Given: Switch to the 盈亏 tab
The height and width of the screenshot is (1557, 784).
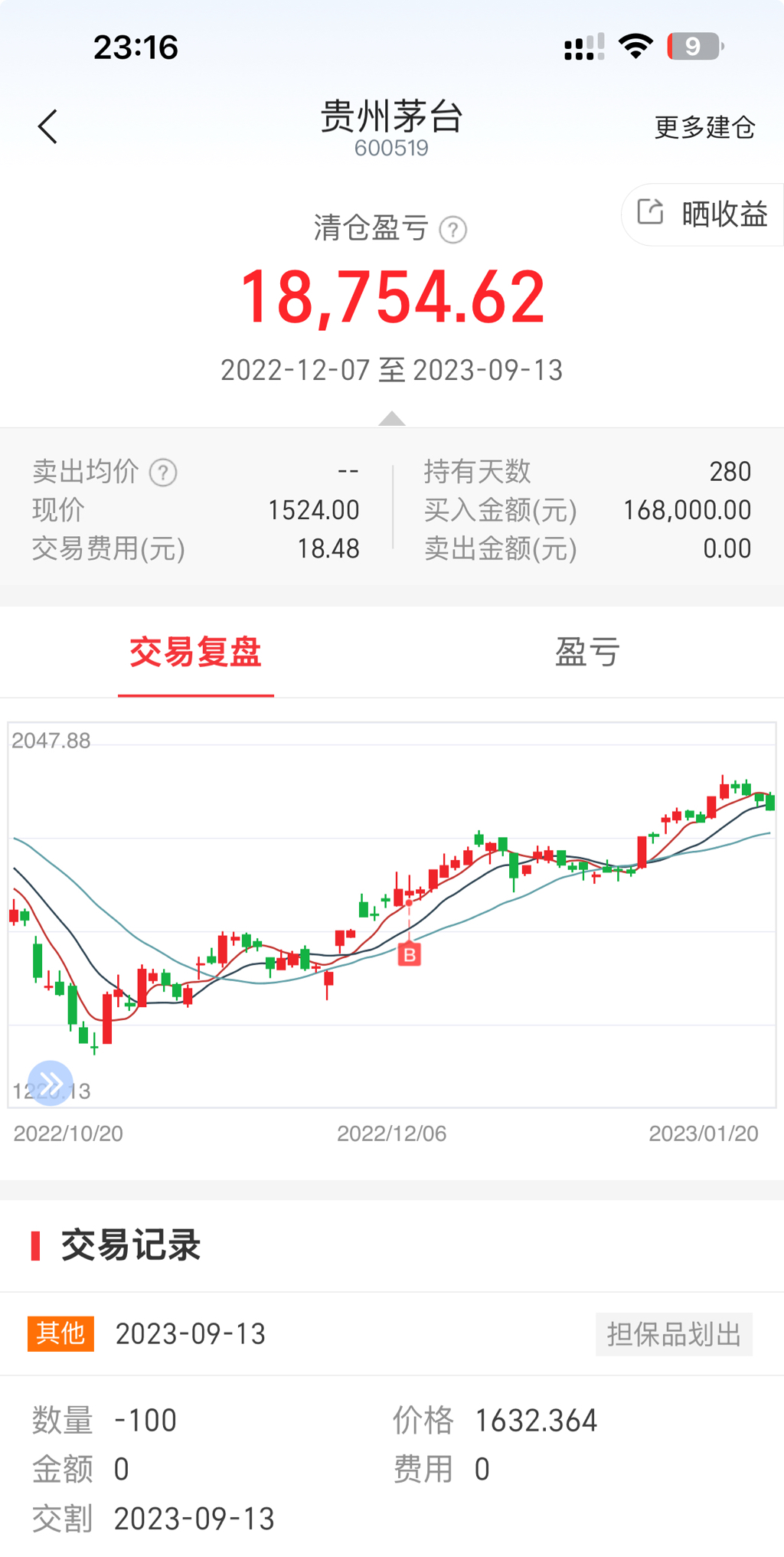Looking at the screenshot, I should point(587,653).
